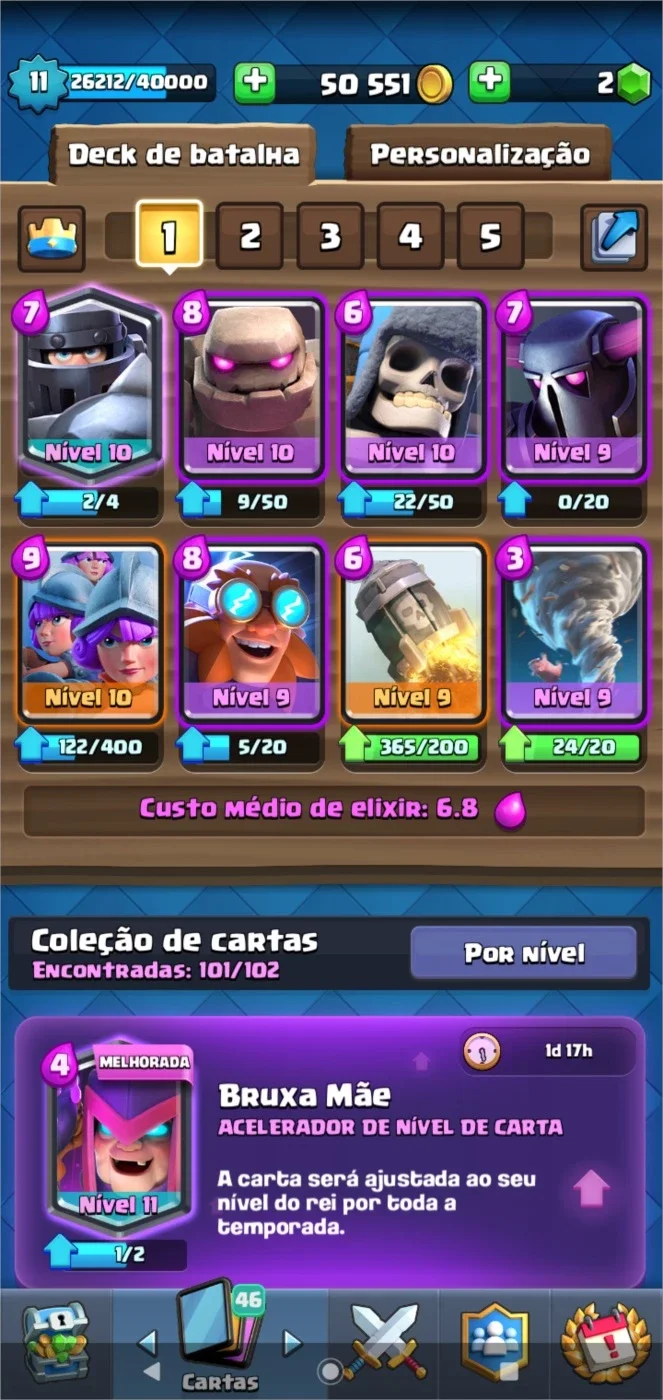The height and width of the screenshot is (1400, 663).
Task: Go to the battle tab with crossed swords
Action: coord(384,1341)
